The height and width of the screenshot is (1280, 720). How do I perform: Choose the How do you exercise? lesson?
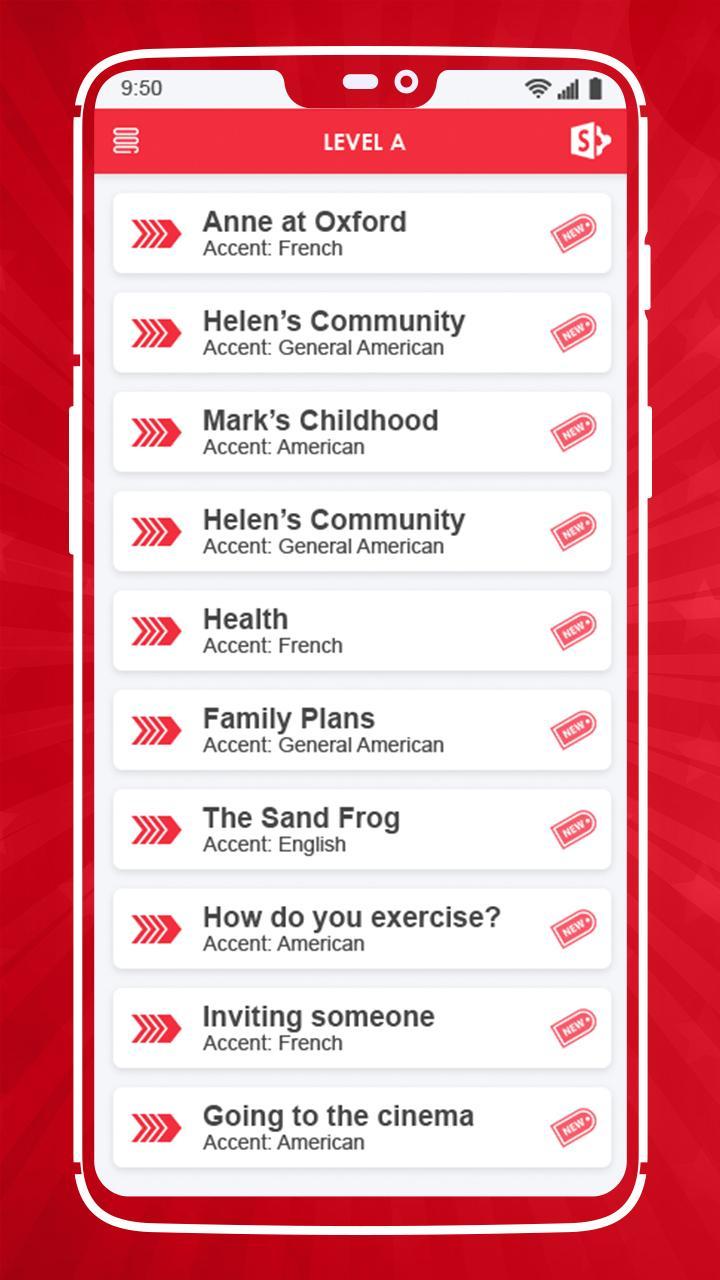(361, 929)
